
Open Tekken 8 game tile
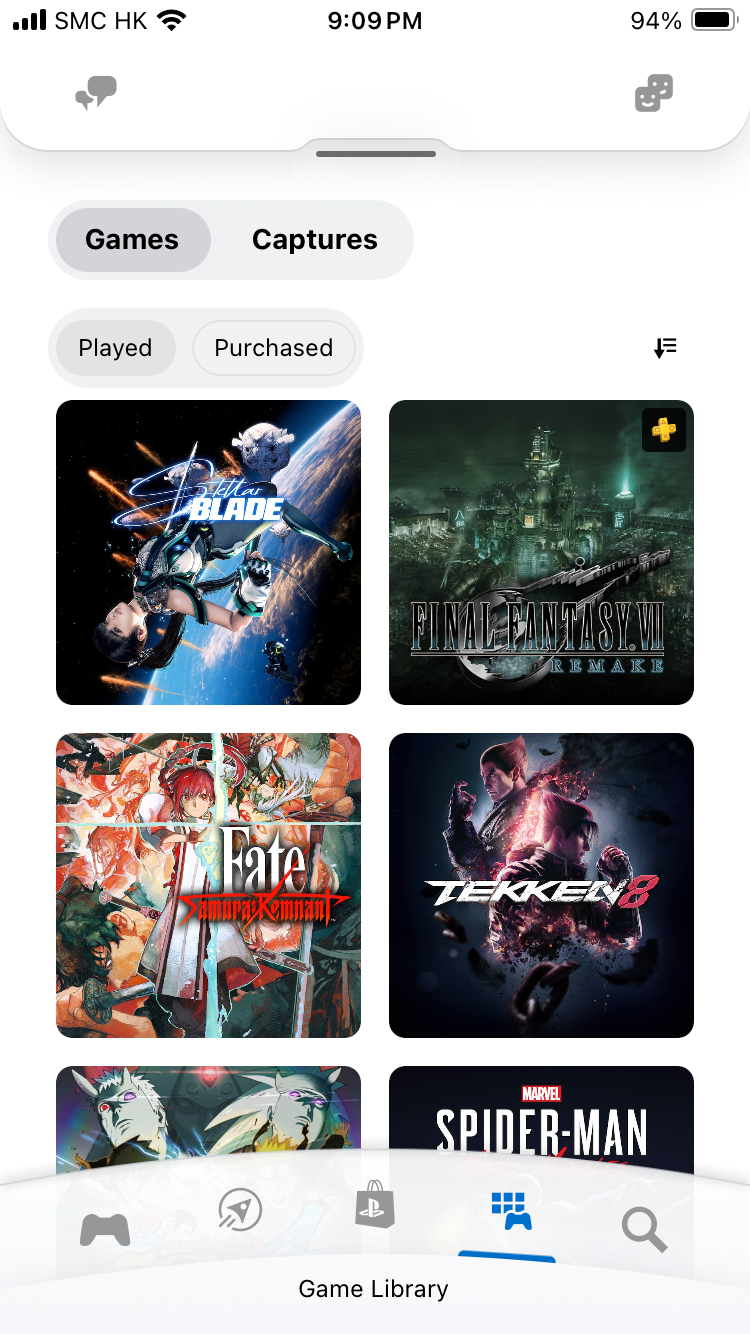coord(541,885)
